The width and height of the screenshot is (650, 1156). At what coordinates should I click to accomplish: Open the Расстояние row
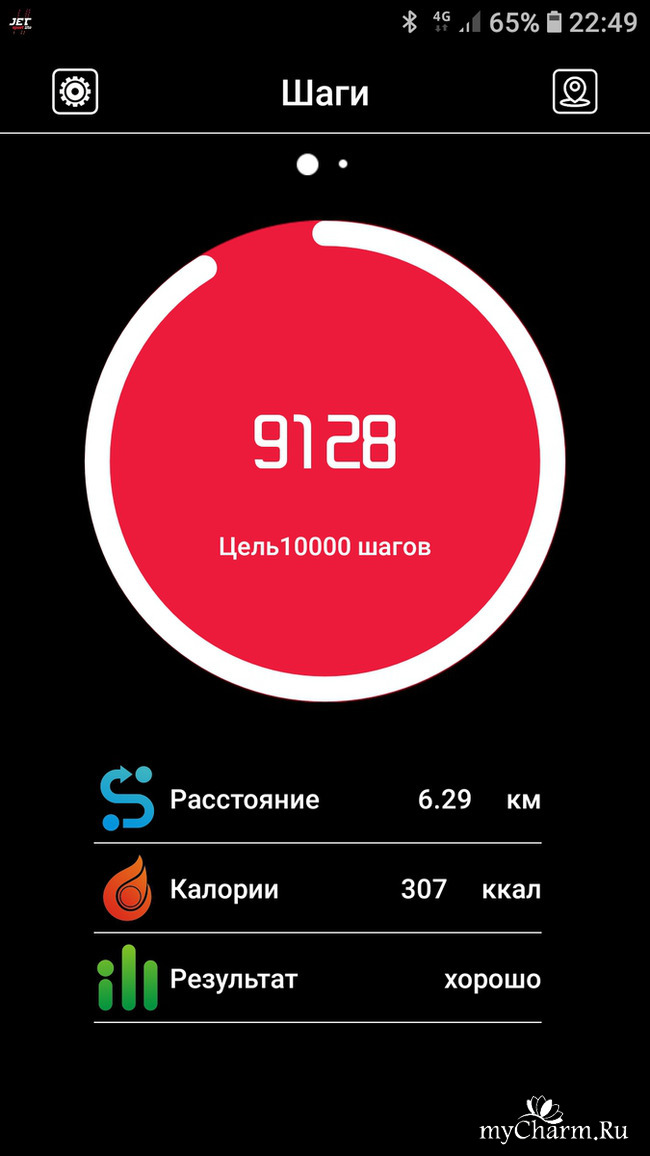coord(318,800)
